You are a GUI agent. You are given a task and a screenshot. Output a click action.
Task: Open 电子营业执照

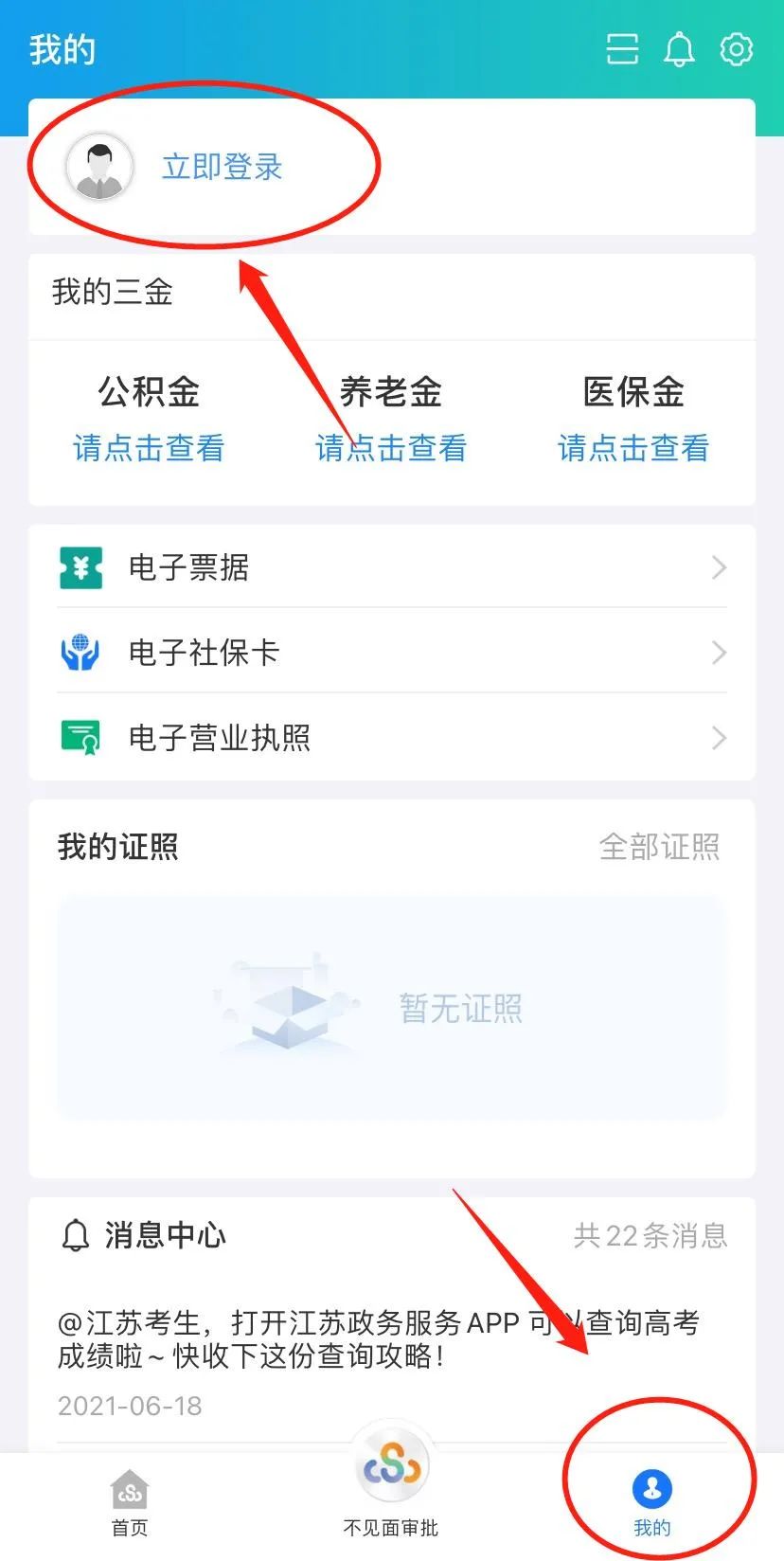pyautogui.click(x=392, y=738)
